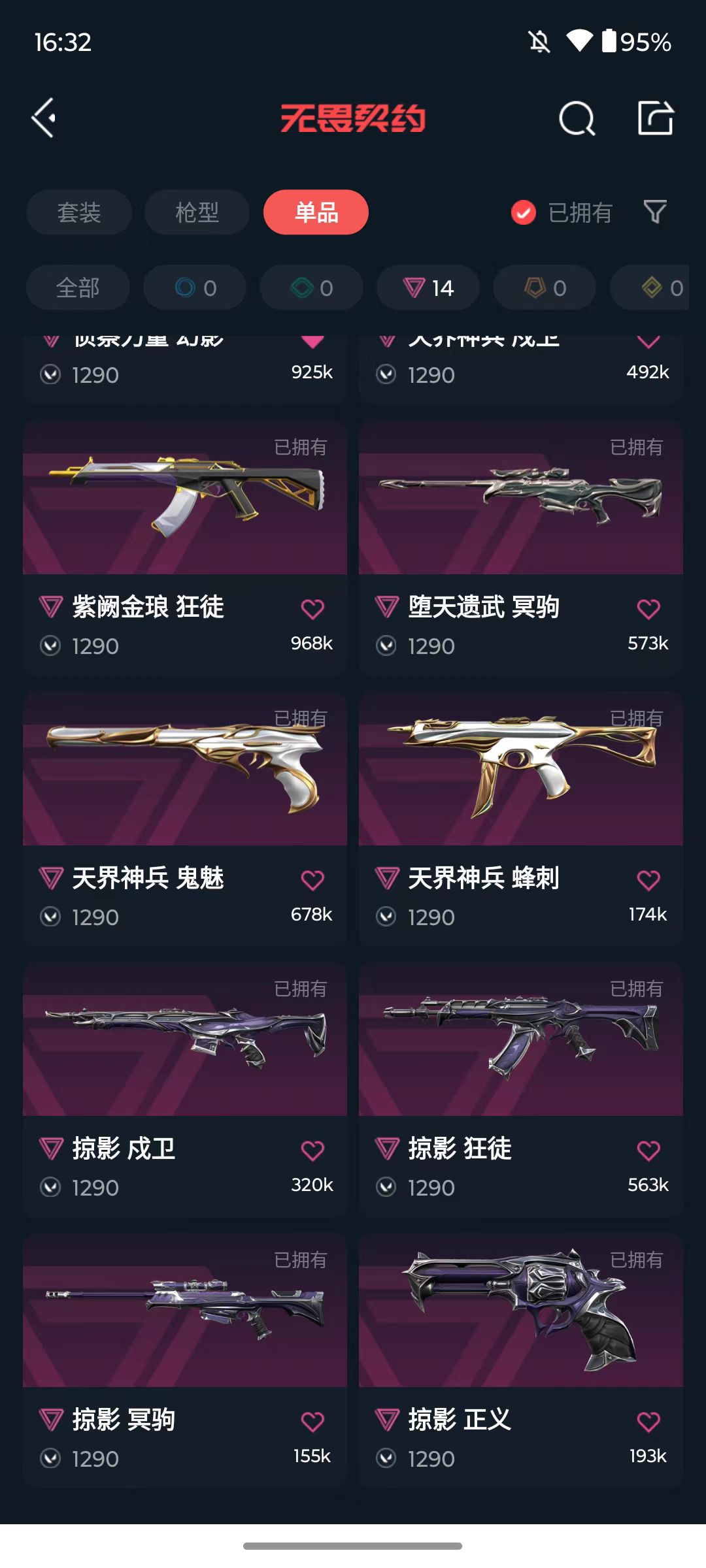The width and height of the screenshot is (706, 1568).
Task: Open the 掠影 狂徒 skin card
Action: point(521,1089)
